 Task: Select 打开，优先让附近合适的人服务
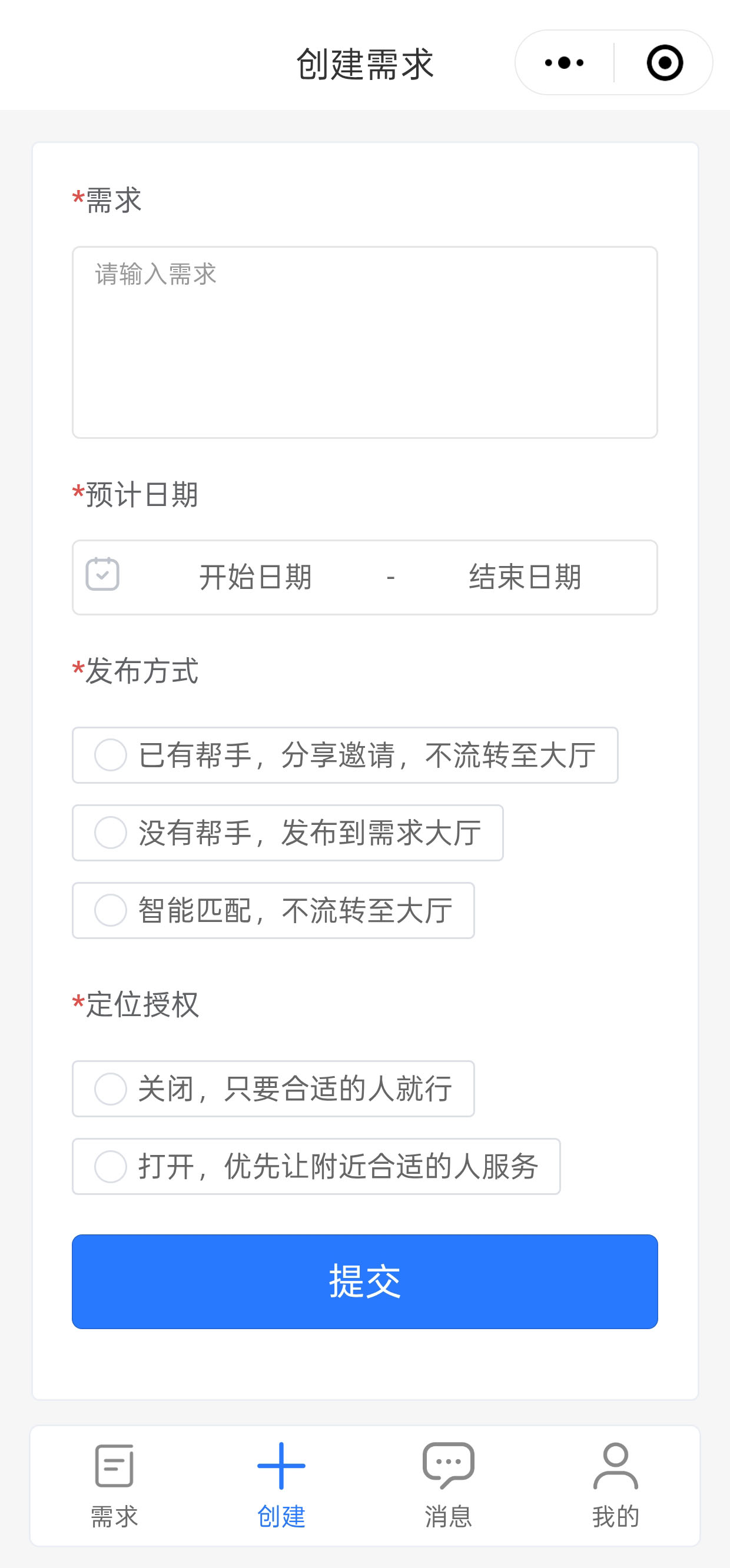[x=316, y=1166]
